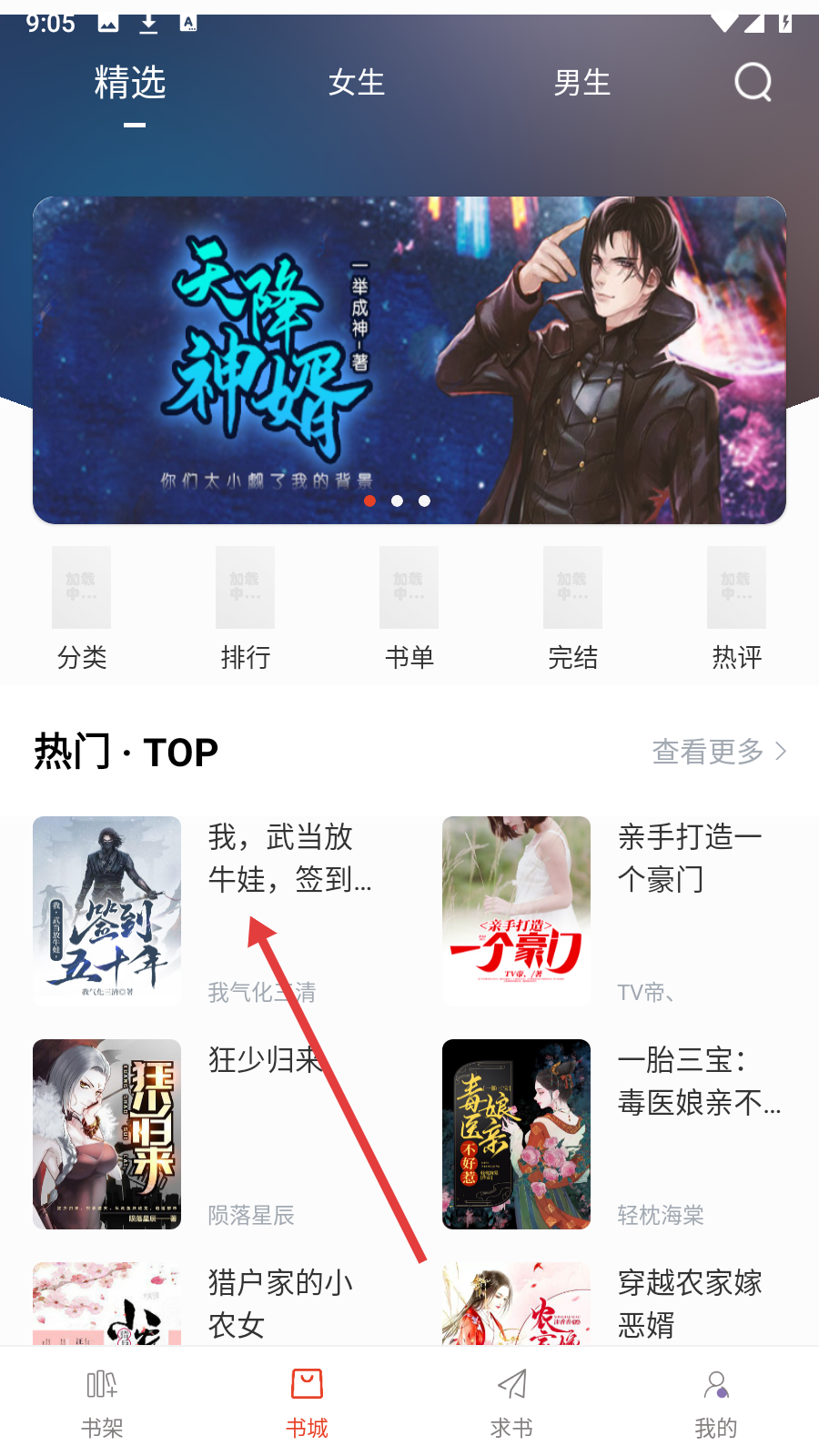Open the book 我，武当放牛娃，签到
Viewport: 819px width, 1456px height.
click(x=218, y=911)
